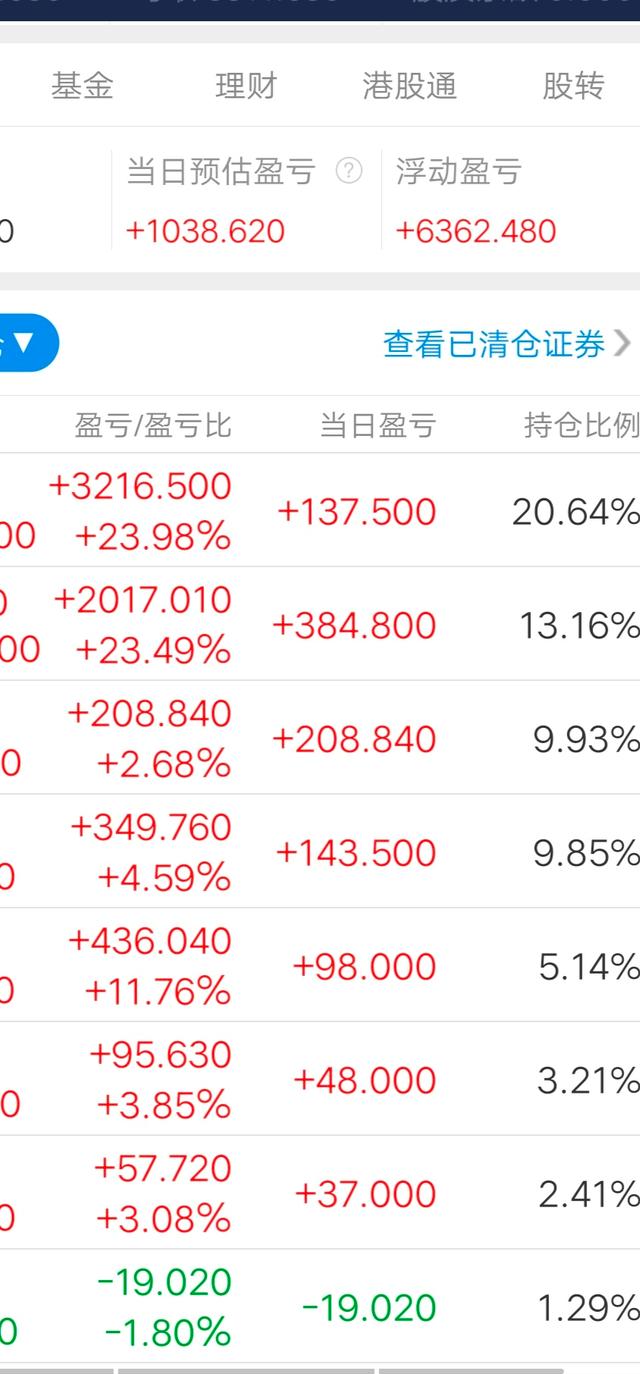This screenshot has height=1374, width=640.
Task: Open holding with +436.040 profit
Action: [320, 966]
